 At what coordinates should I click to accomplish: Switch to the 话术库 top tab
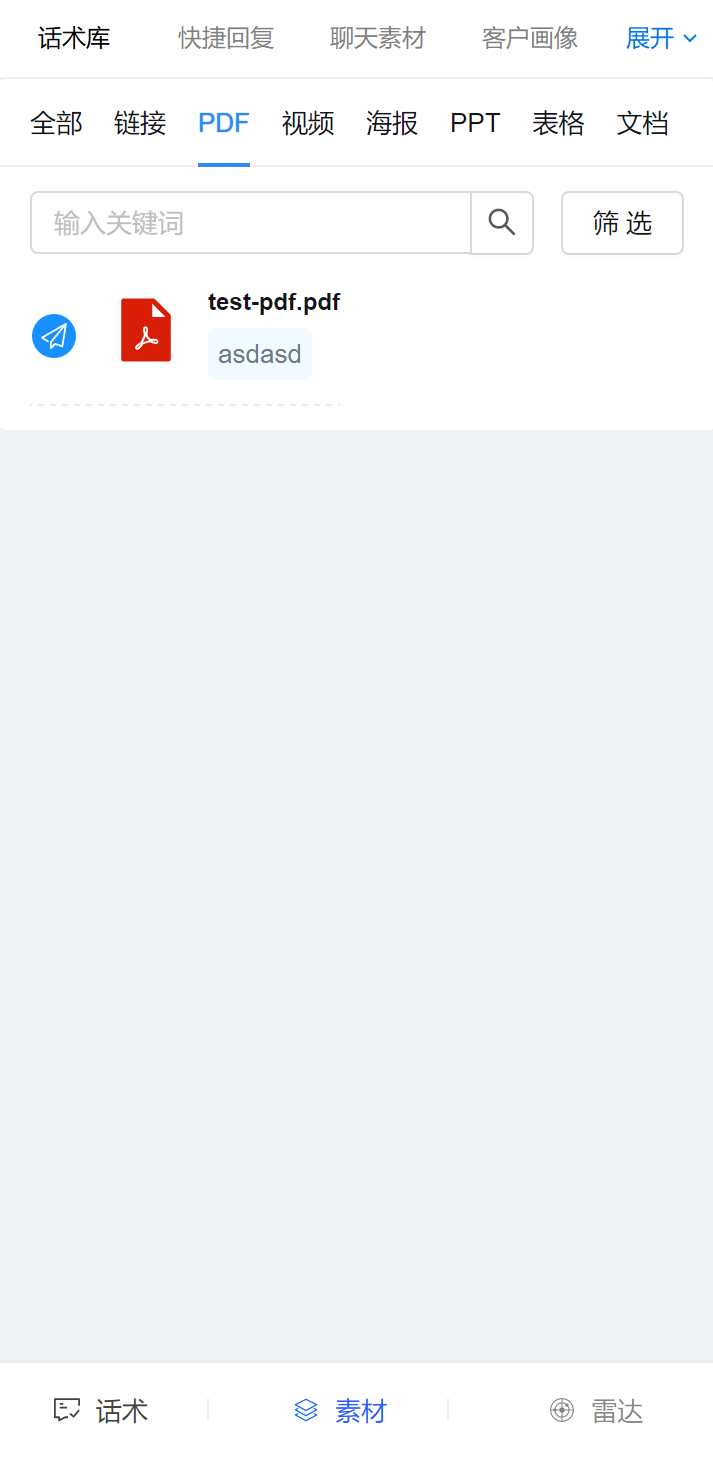coord(74,39)
